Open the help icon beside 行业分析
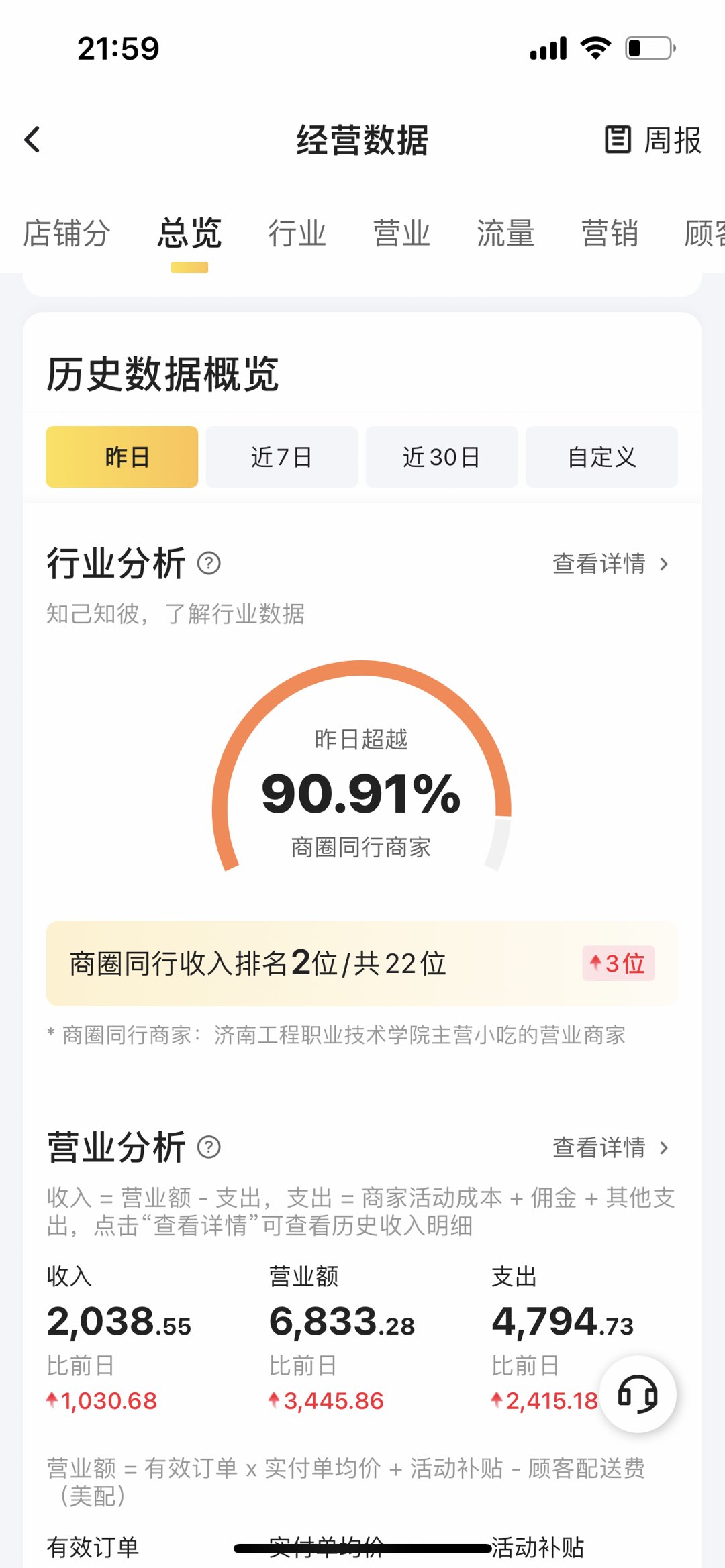The image size is (725, 1568). pyautogui.click(x=209, y=563)
